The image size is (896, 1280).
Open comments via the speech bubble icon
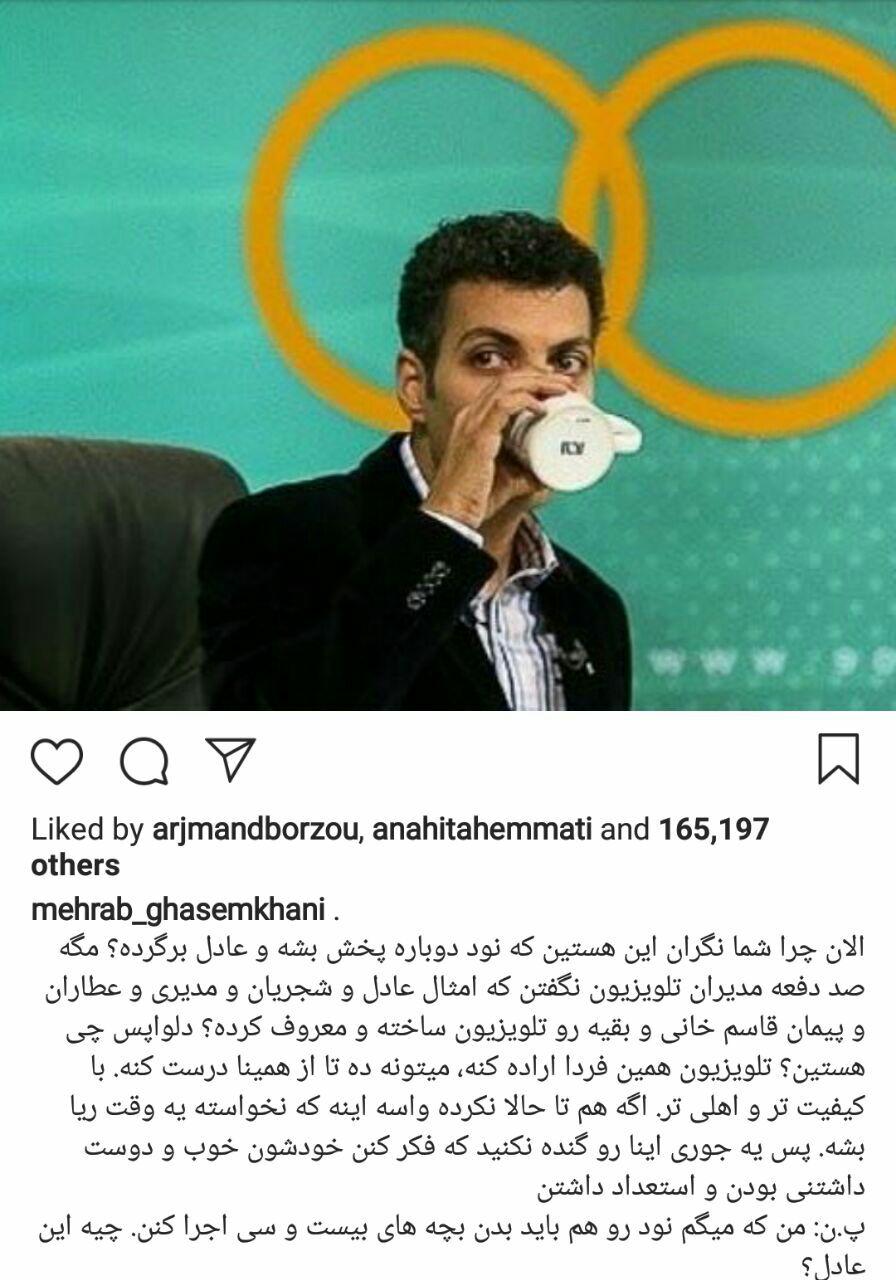click(144, 762)
